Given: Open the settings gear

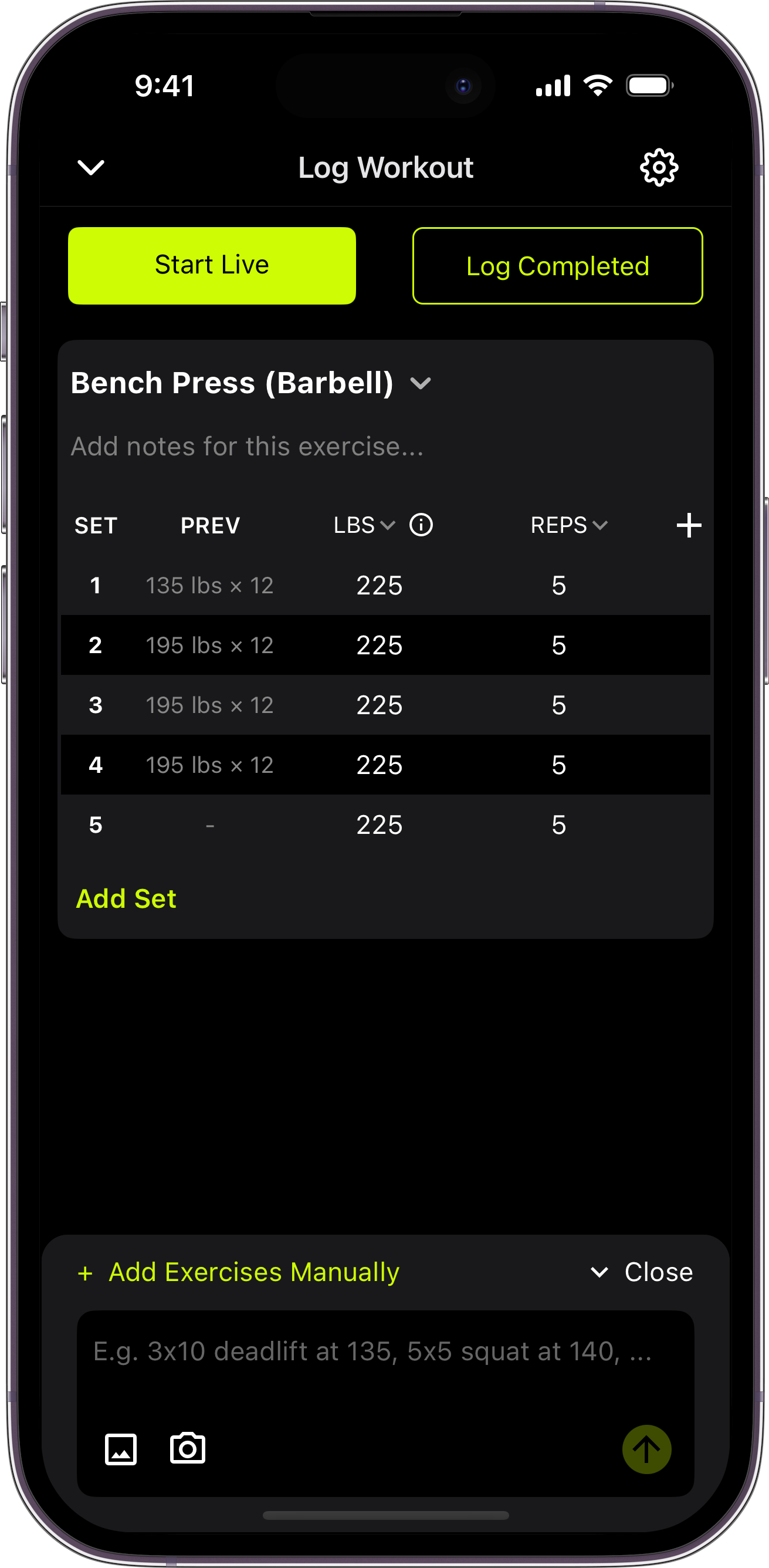Looking at the screenshot, I should click(659, 167).
